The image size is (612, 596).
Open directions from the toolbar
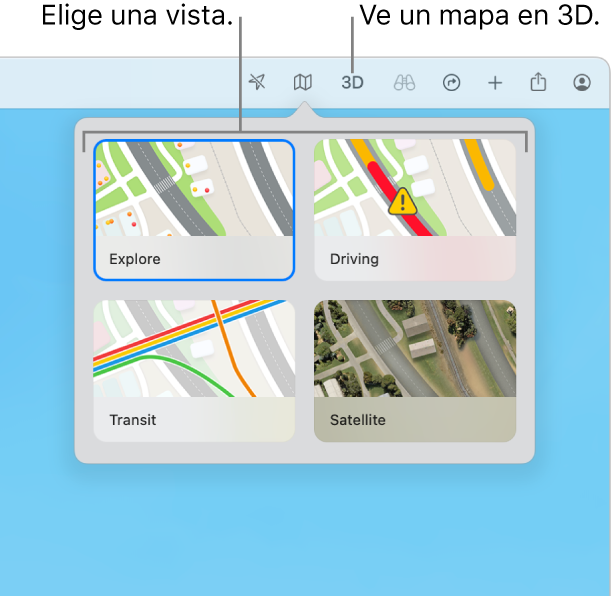452,83
